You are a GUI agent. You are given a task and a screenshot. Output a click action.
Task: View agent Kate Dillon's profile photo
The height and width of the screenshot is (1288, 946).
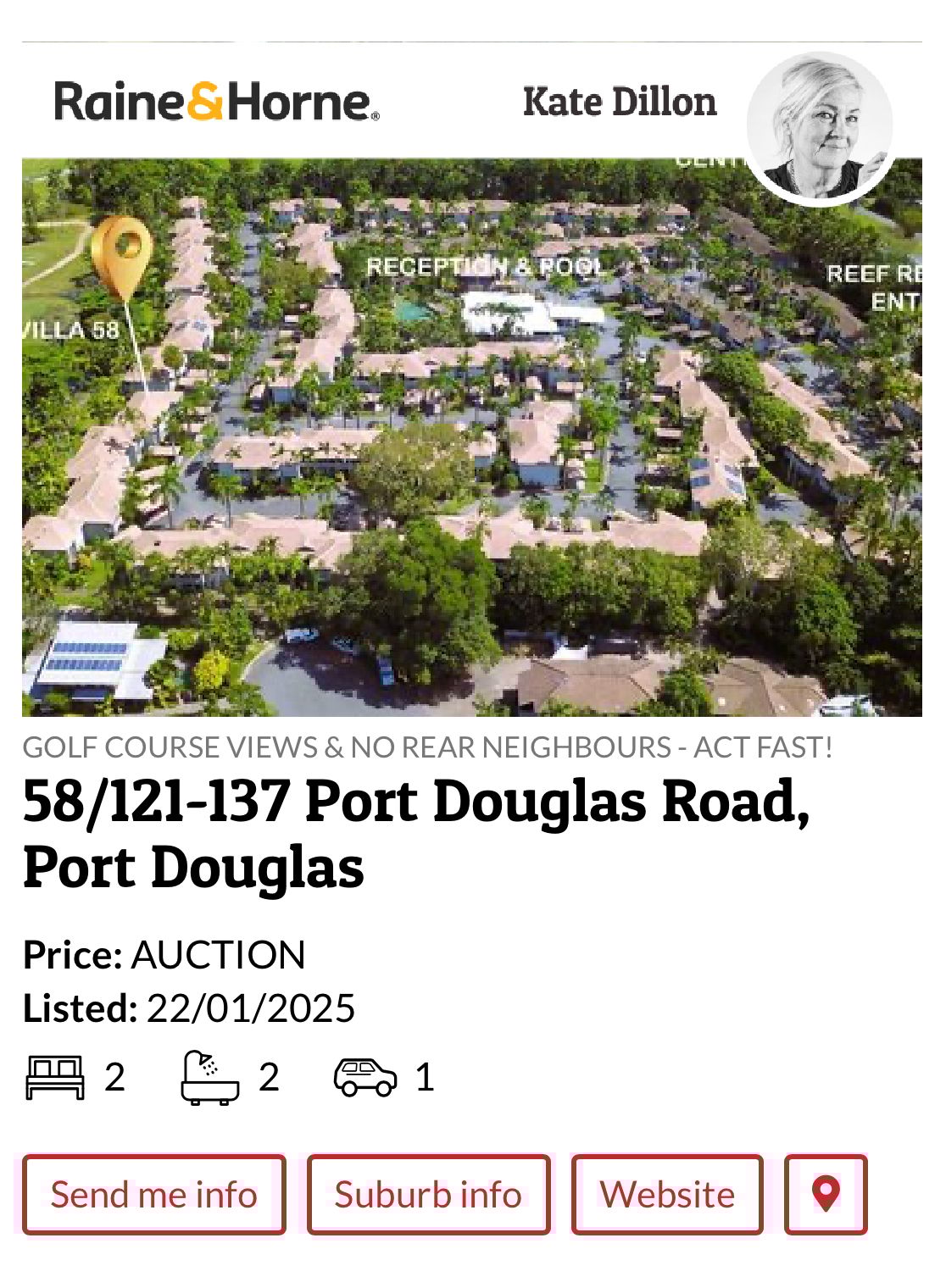point(820,127)
